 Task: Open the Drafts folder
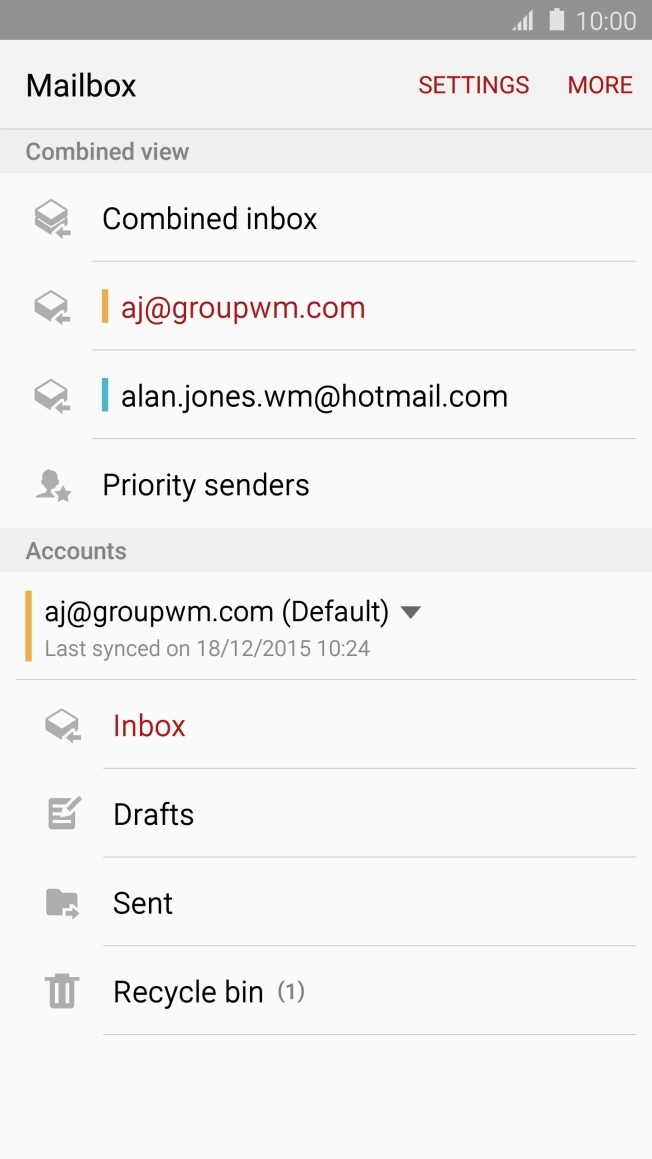coord(154,815)
